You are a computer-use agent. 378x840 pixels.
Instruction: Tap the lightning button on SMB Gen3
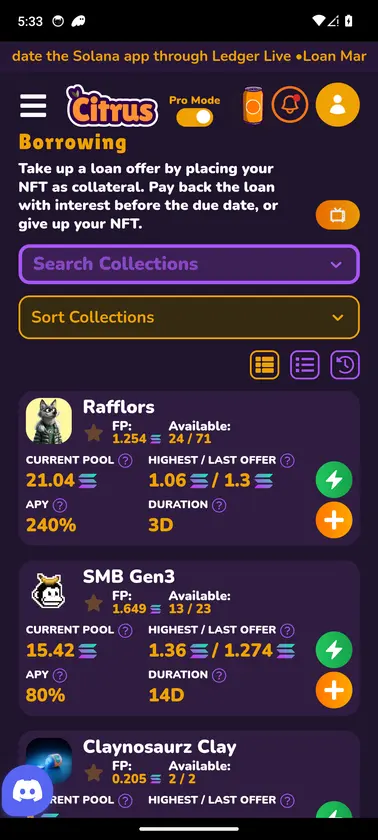(334, 650)
